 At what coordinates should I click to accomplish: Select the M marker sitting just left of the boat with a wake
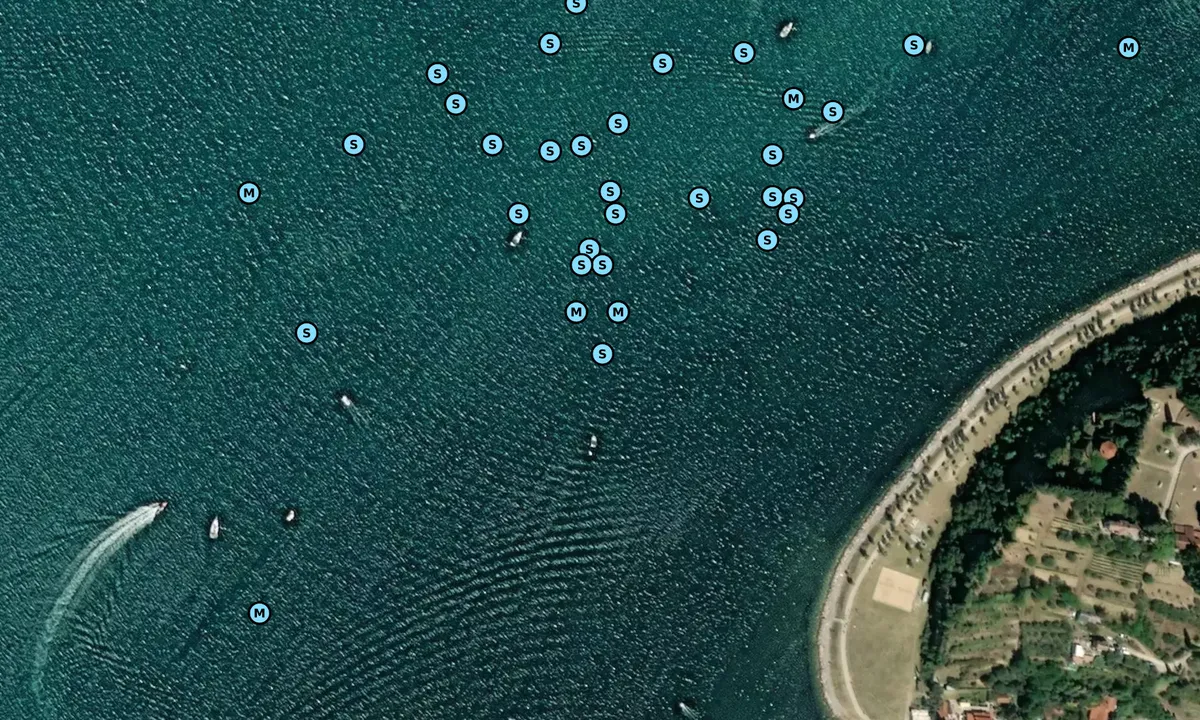click(x=793, y=99)
